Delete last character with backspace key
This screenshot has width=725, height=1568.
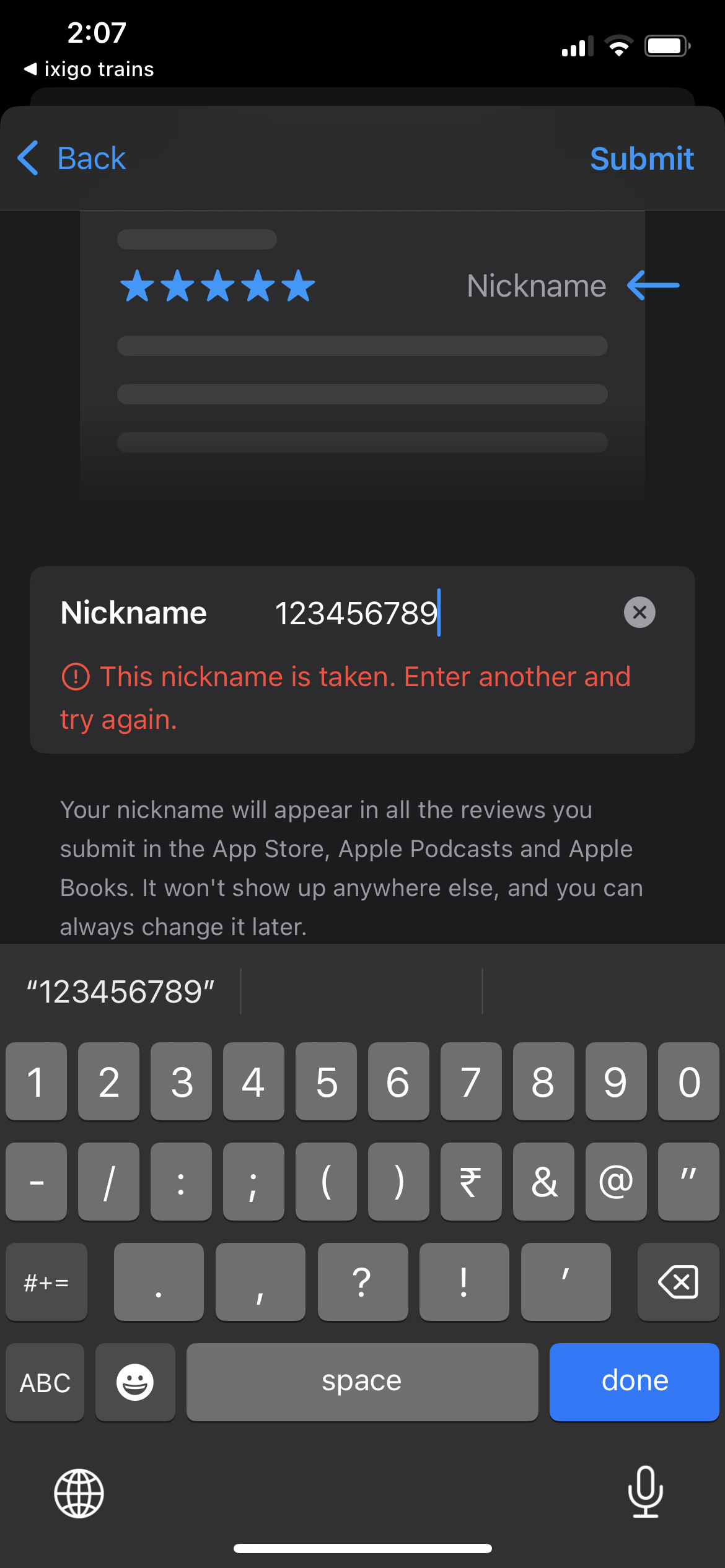tap(678, 1281)
